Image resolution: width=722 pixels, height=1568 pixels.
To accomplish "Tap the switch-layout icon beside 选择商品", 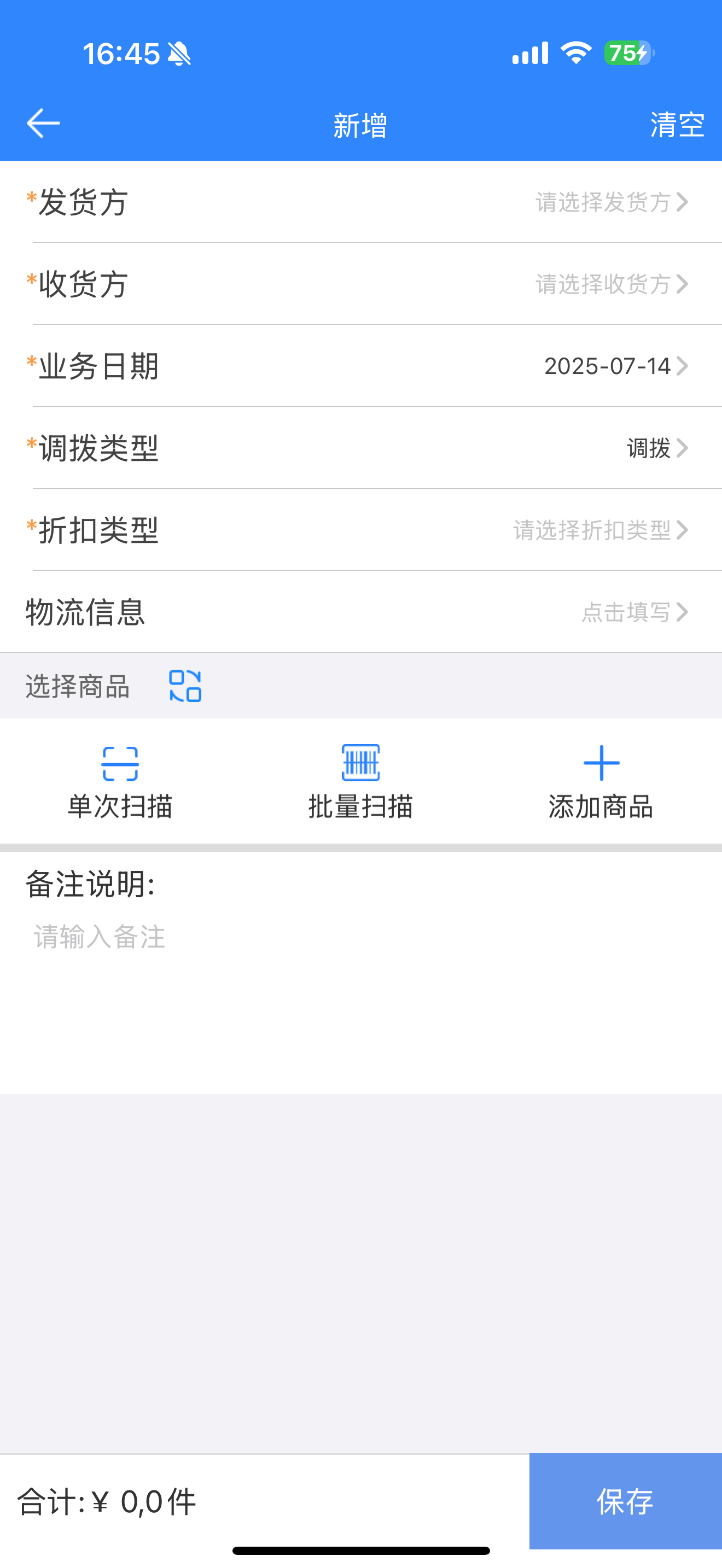I will (185, 686).
